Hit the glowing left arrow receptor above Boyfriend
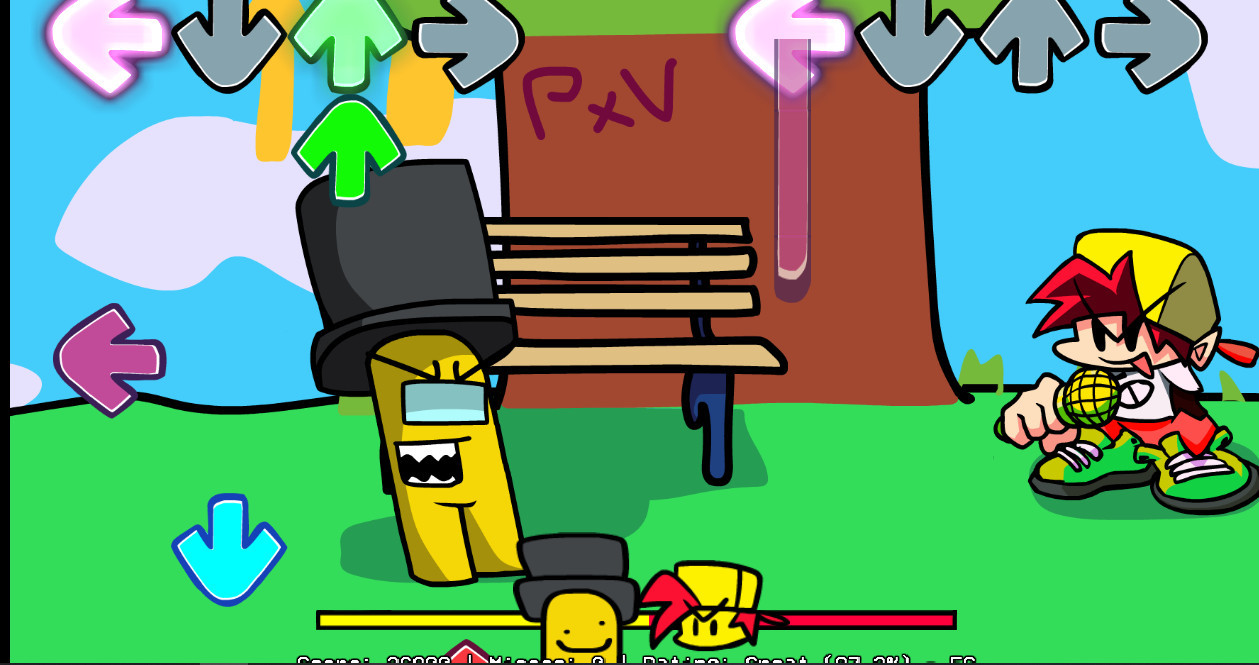This screenshot has width=1259, height=665. [x=790, y=40]
